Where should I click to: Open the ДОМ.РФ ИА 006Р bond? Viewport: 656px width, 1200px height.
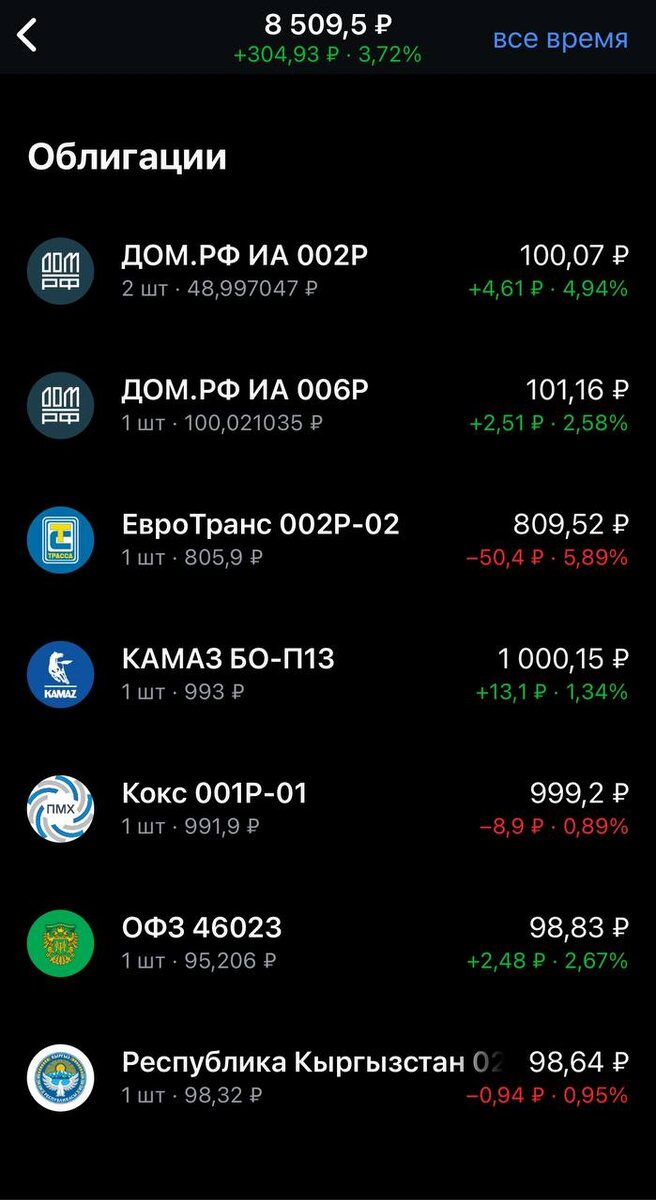tap(244, 391)
